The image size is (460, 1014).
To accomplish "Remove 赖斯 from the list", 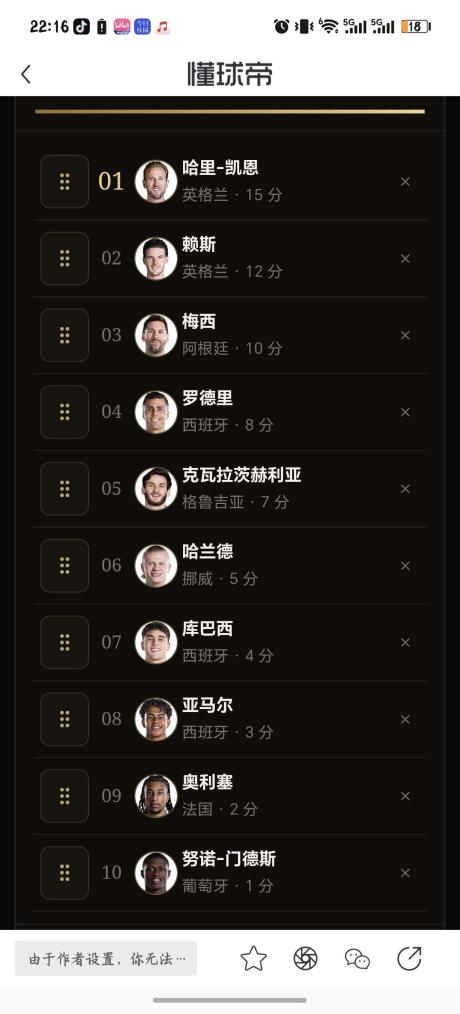I will click(x=405, y=259).
